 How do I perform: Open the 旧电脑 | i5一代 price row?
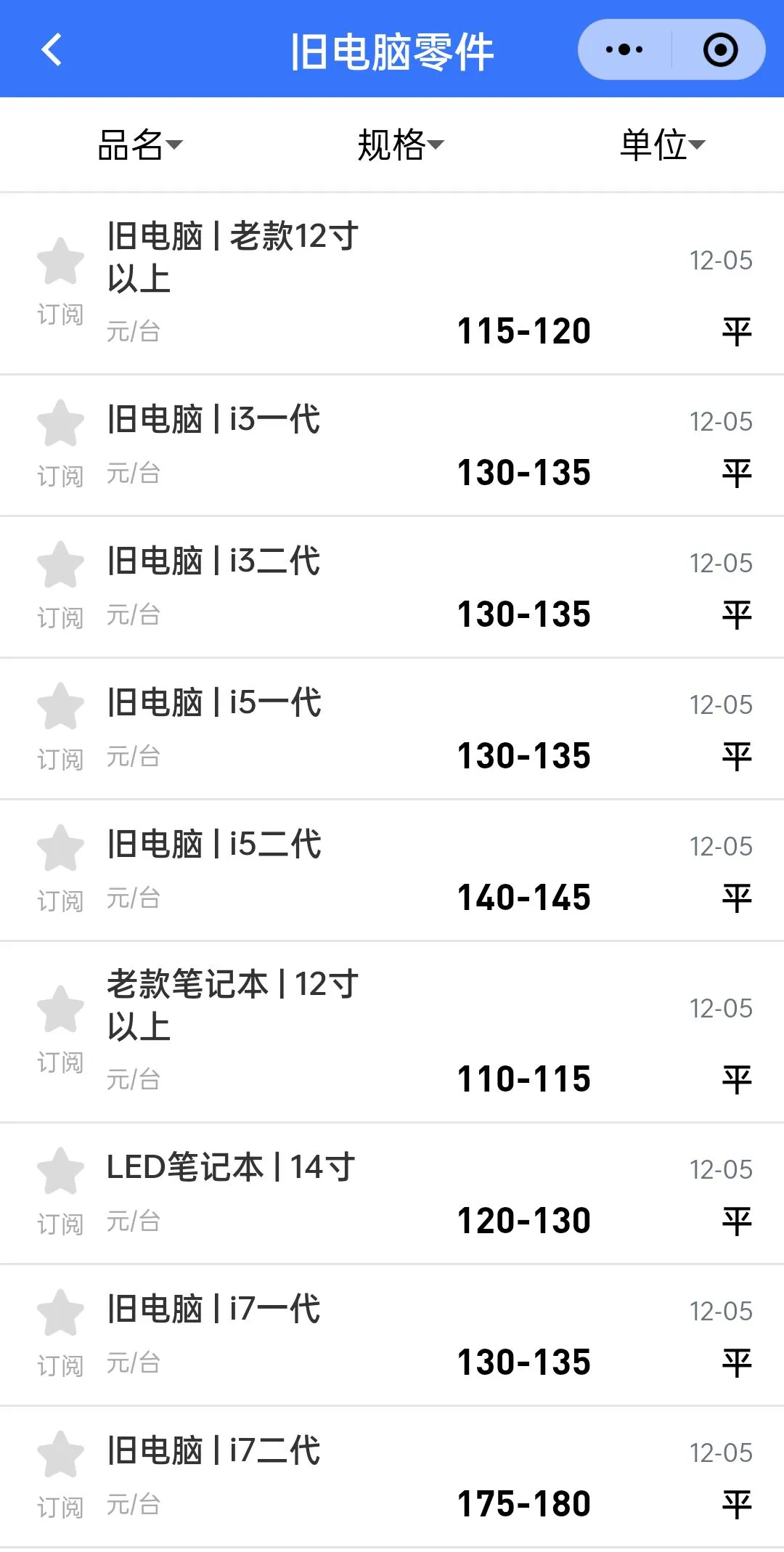[x=392, y=729]
